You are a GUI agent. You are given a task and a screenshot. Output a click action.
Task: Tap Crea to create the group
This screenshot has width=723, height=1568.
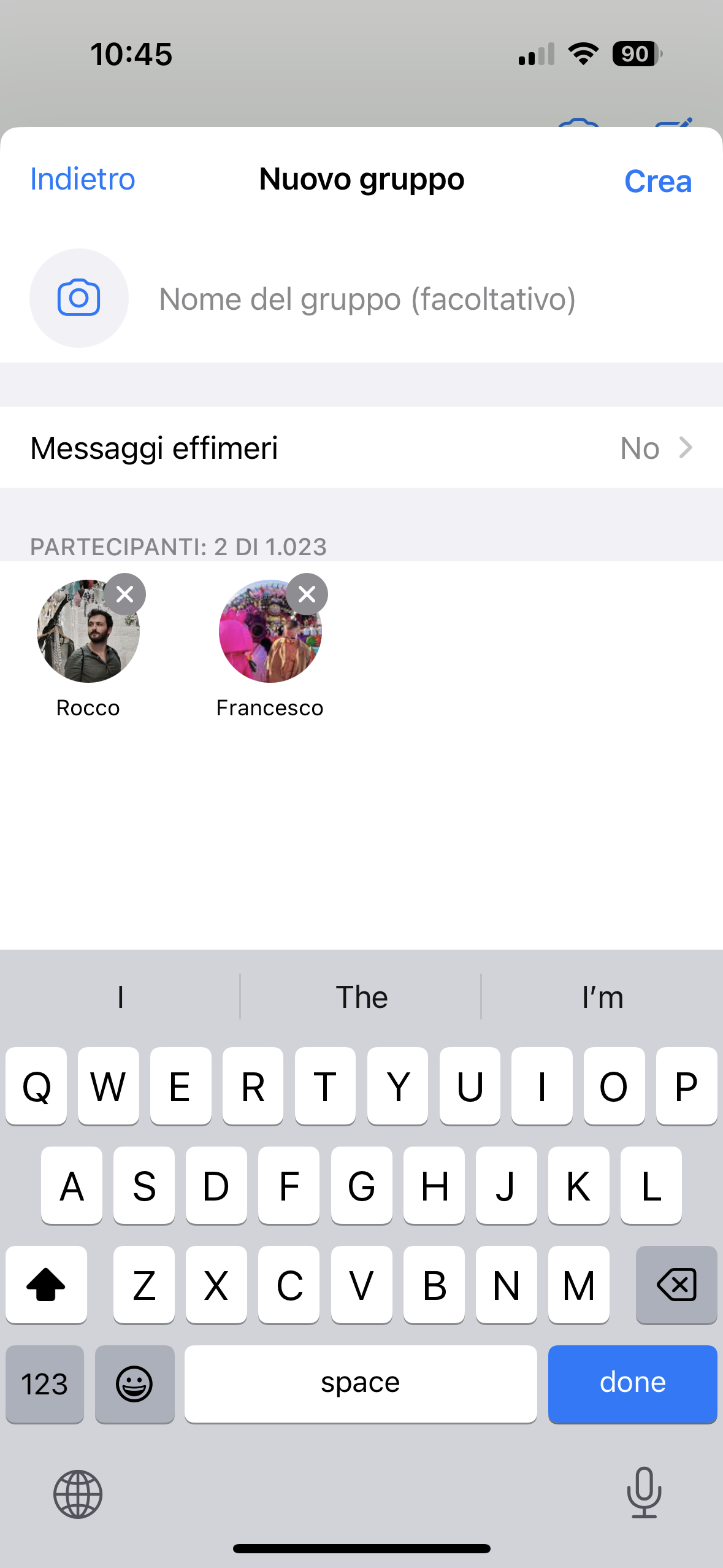[658, 181]
